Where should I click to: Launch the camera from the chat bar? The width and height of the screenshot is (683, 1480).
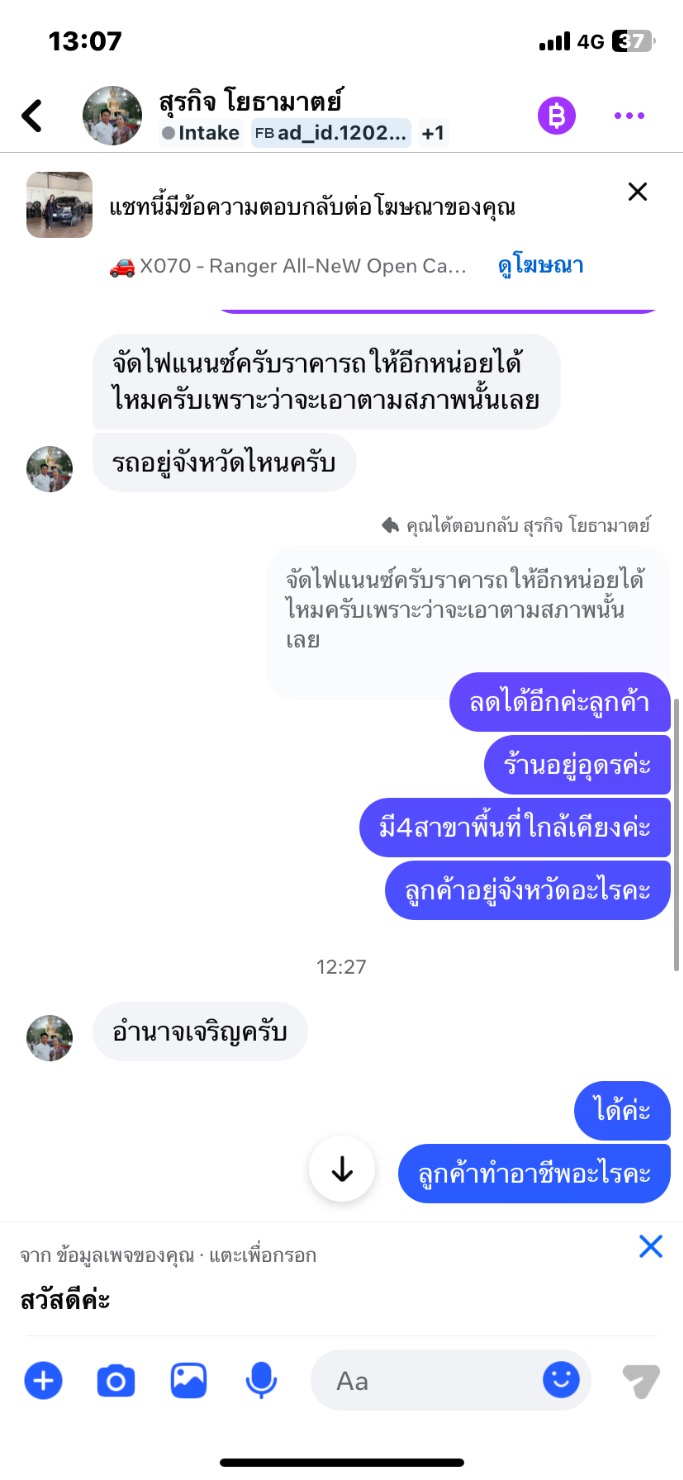pos(116,1381)
